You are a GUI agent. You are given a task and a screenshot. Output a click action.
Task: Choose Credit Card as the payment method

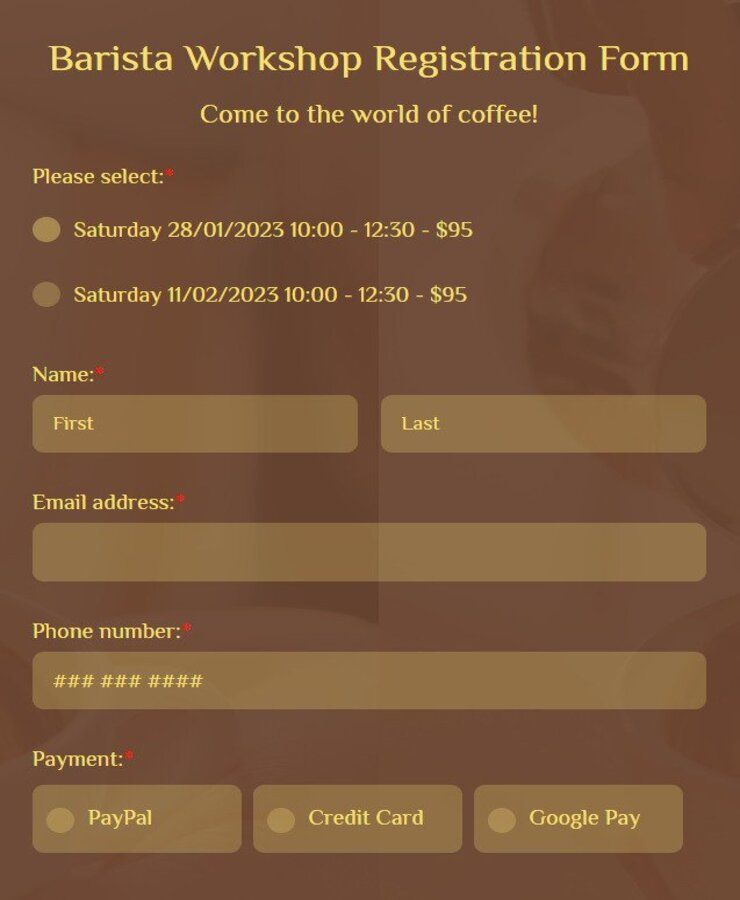pos(357,818)
